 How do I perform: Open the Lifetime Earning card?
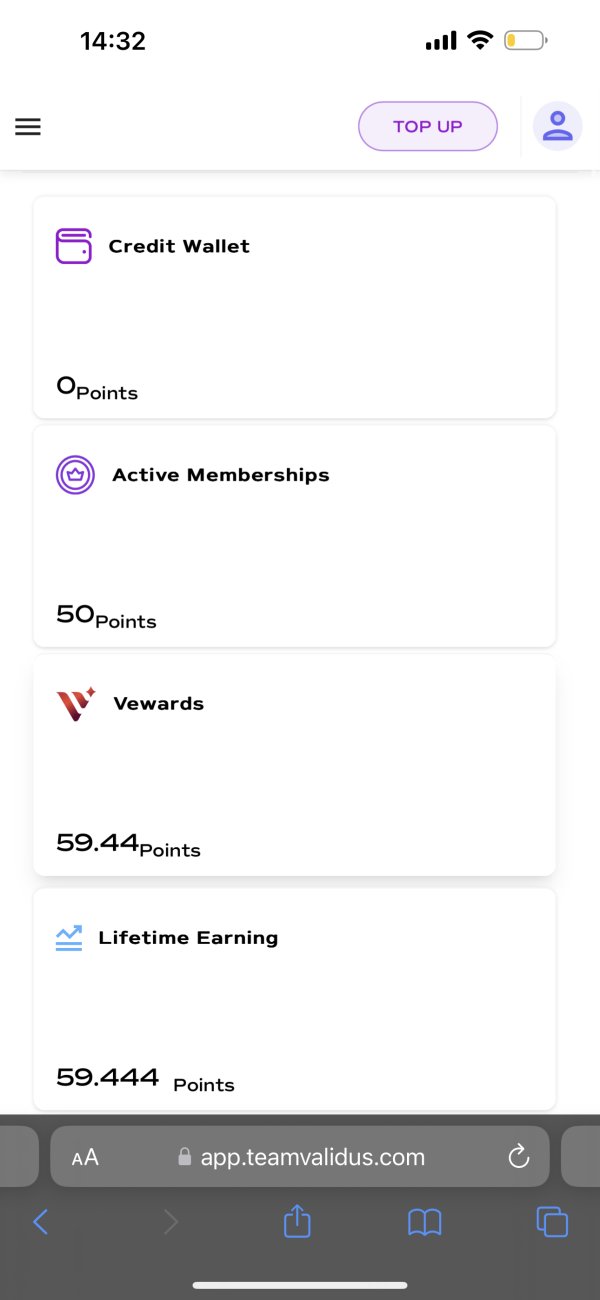[x=294, y=998]
